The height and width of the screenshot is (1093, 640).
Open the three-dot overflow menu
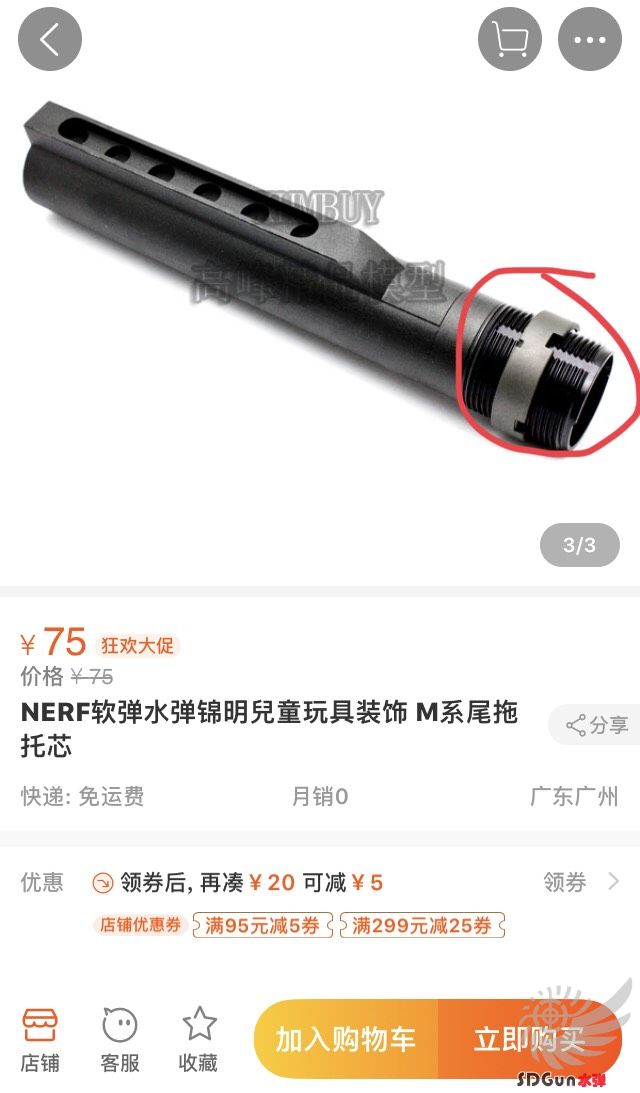tap(589, 39)
